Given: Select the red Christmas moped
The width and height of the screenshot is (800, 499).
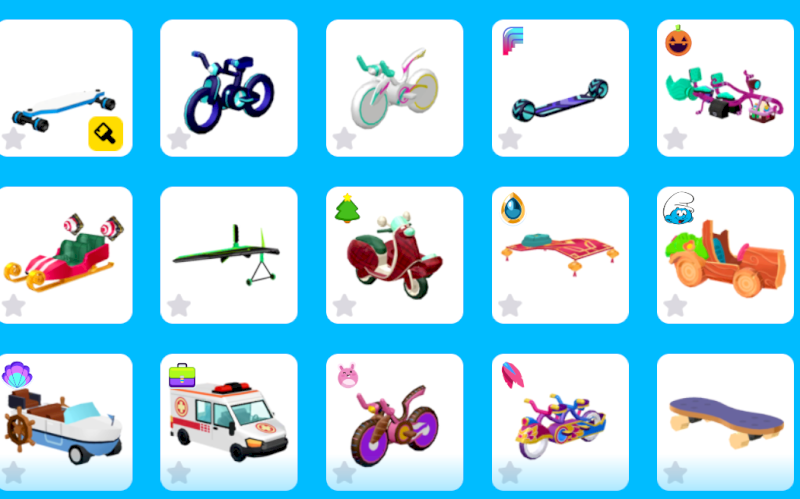Looking at the screenshot, I should click(x=394, y=257).
